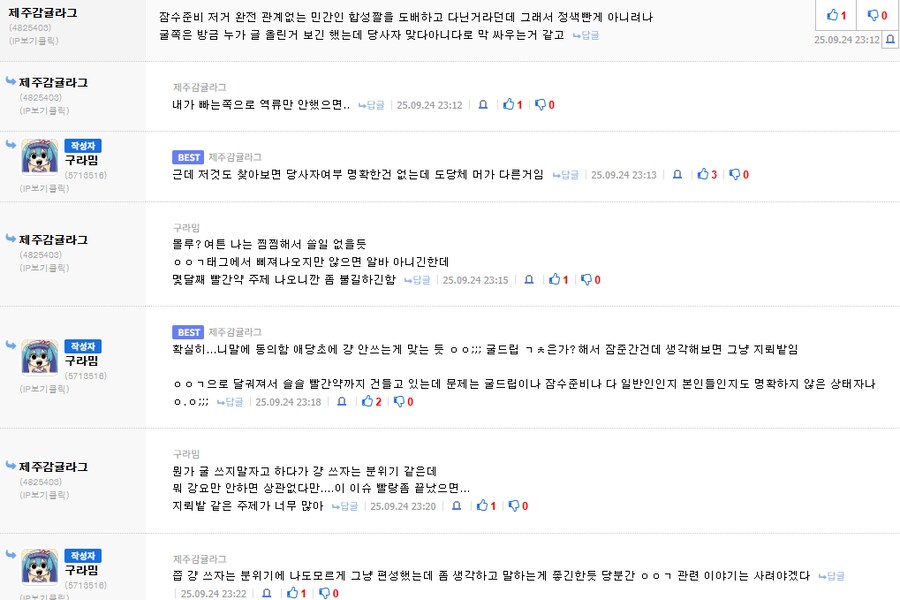Show IP via IP보기클릭 under 구라밈 (23:18 comment)
The image size is (900, 600).
coord(39,386)
